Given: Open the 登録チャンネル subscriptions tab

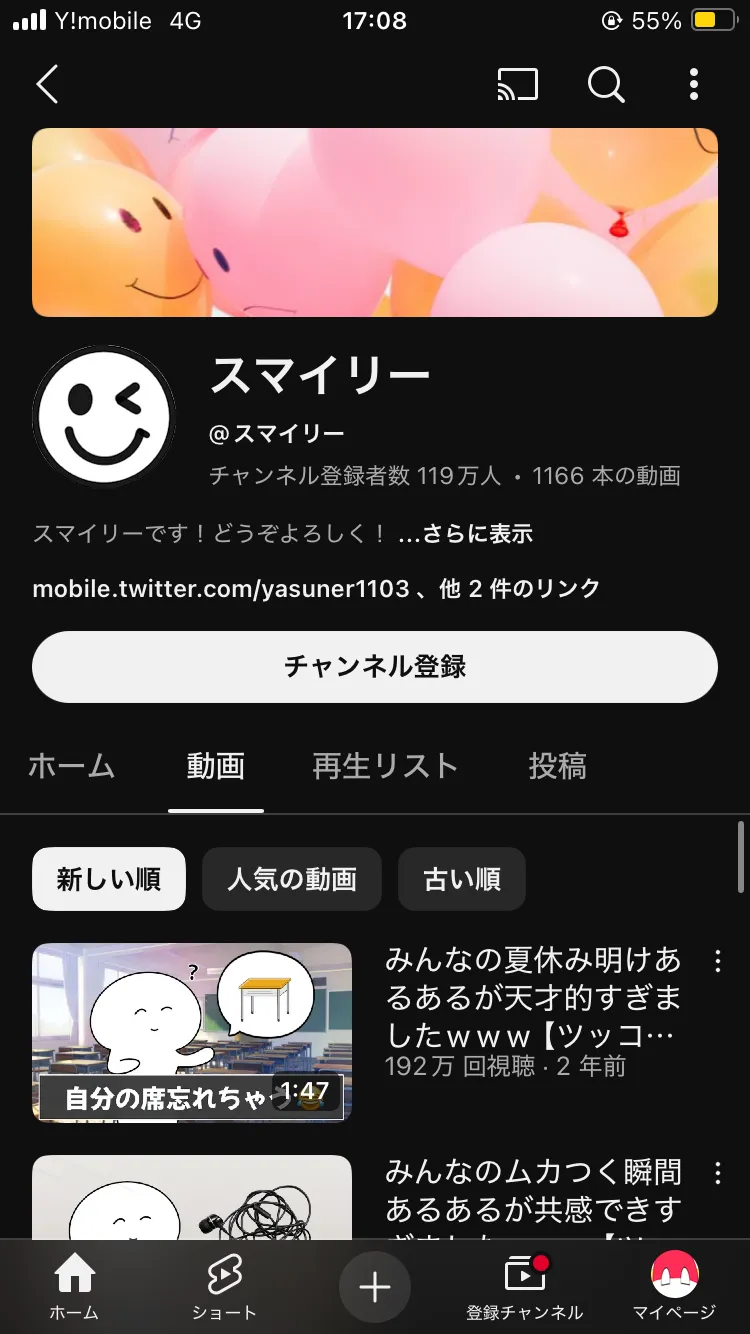Looking at the screenshot, I should (x=525, y=1287).
